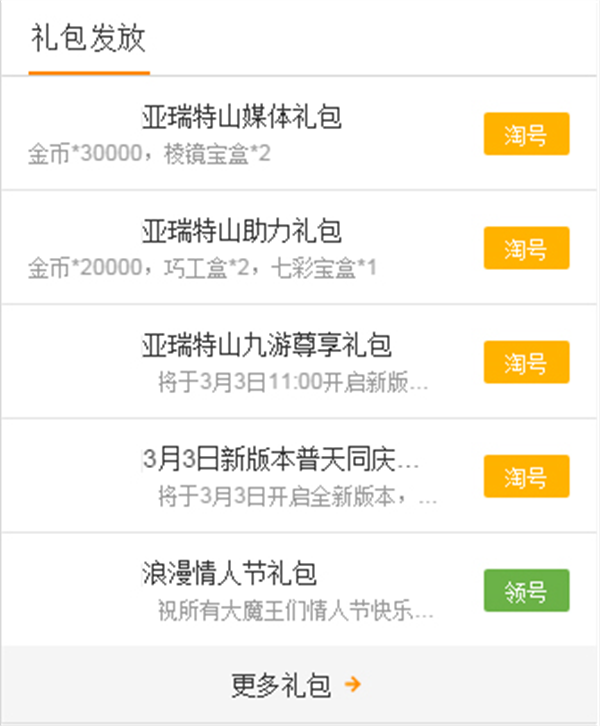Tap 淘号 beside 亚瑞特山九游尊享礼包
Image resolution: width=600 pixels, height=726 pixels.
tap(526, 362)
